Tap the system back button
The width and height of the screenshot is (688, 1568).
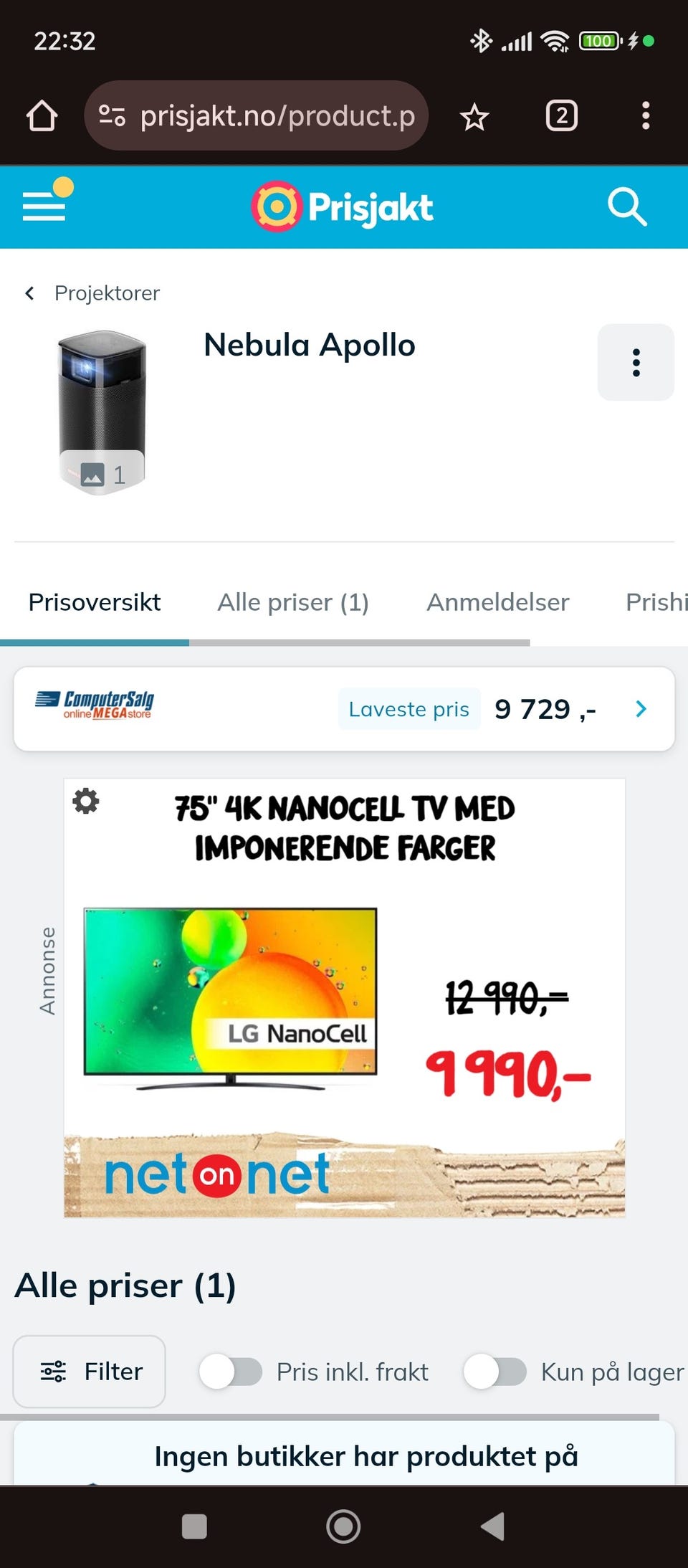[x=493, y=1526]
